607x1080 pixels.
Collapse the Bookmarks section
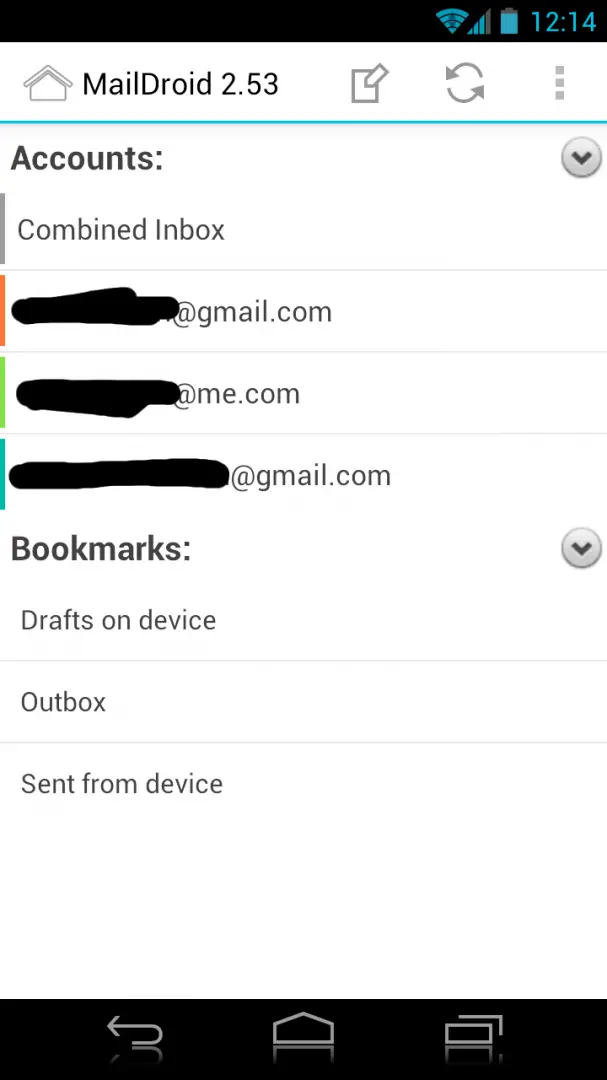point(582,548)
